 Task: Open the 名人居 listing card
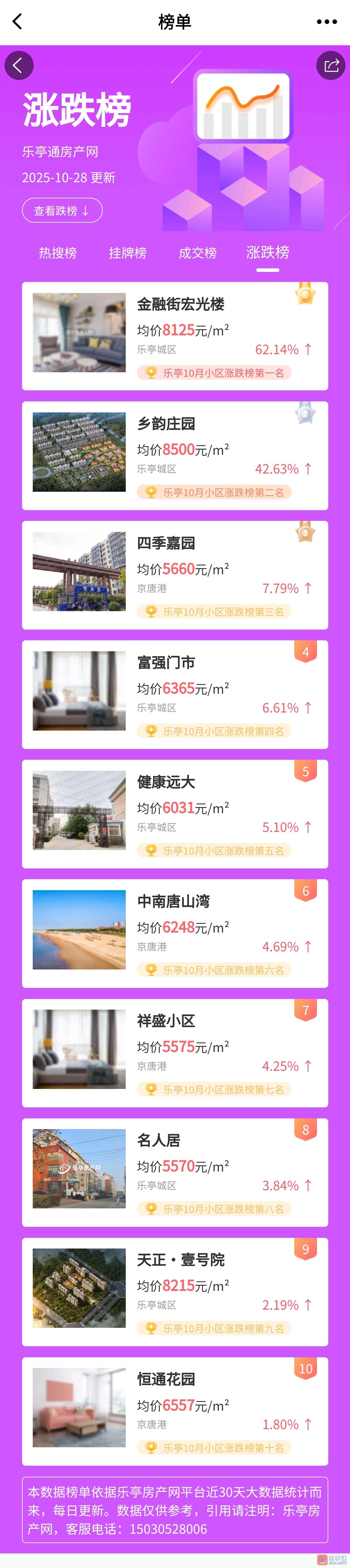[x=175, y=1172]
